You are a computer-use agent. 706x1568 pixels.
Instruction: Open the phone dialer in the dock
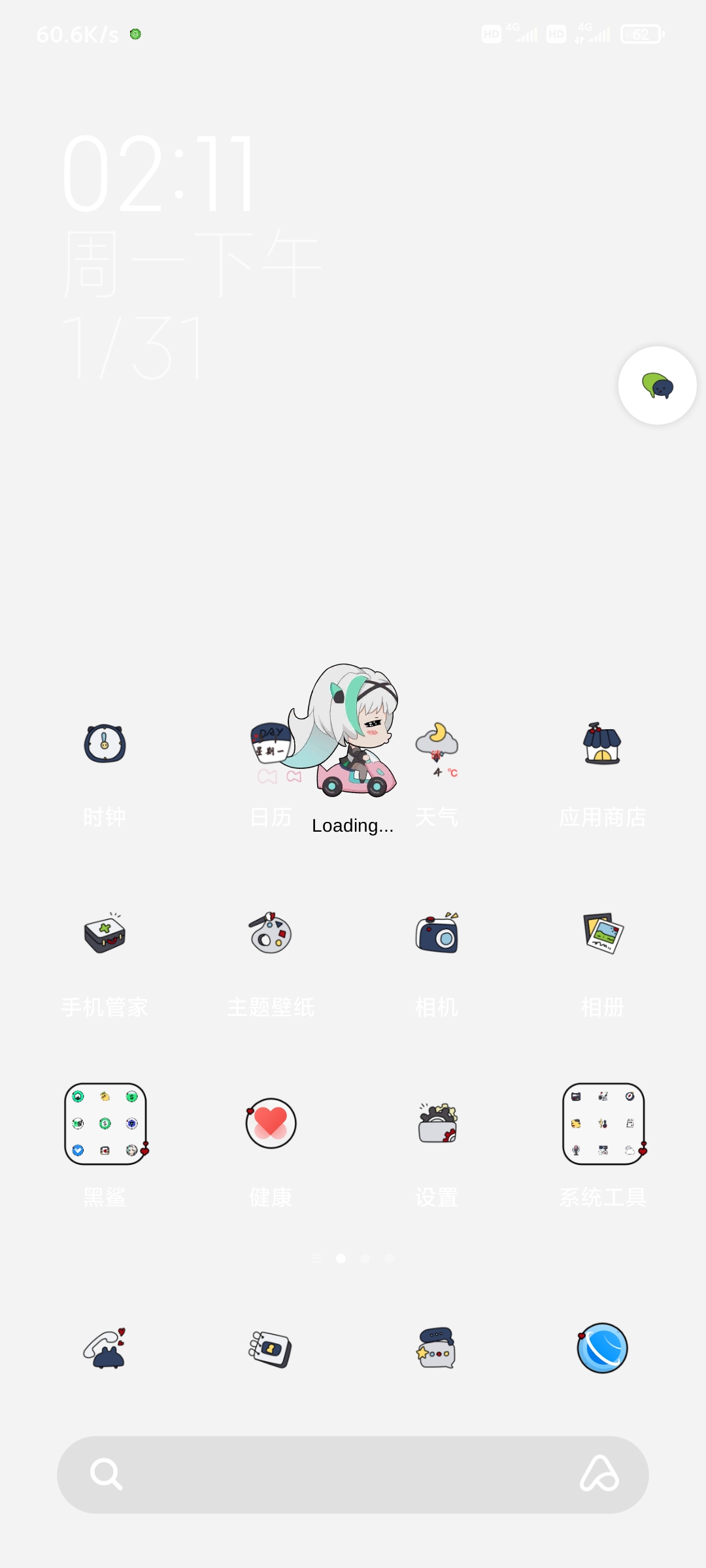click(x=105, y=1348)
